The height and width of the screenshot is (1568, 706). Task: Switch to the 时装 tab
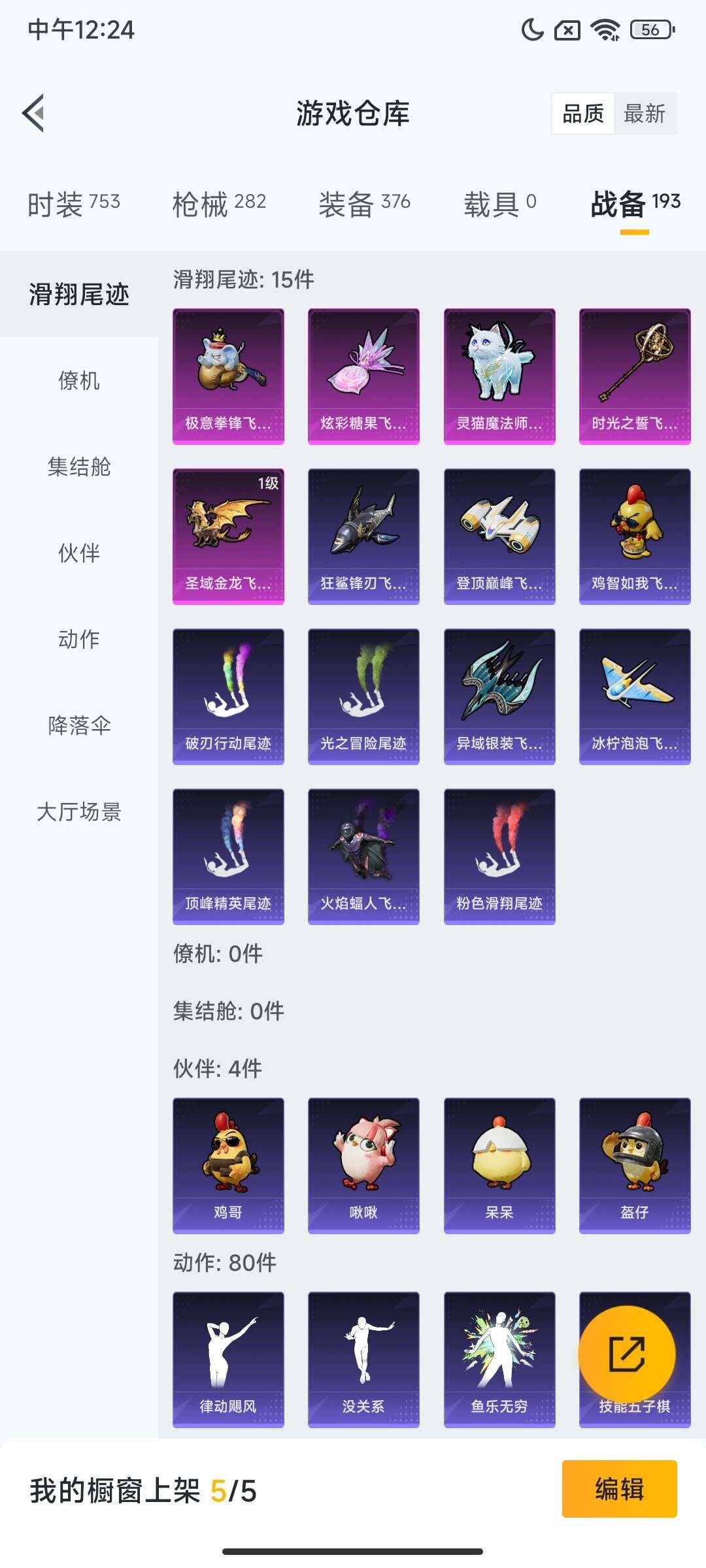coord(73,204)
